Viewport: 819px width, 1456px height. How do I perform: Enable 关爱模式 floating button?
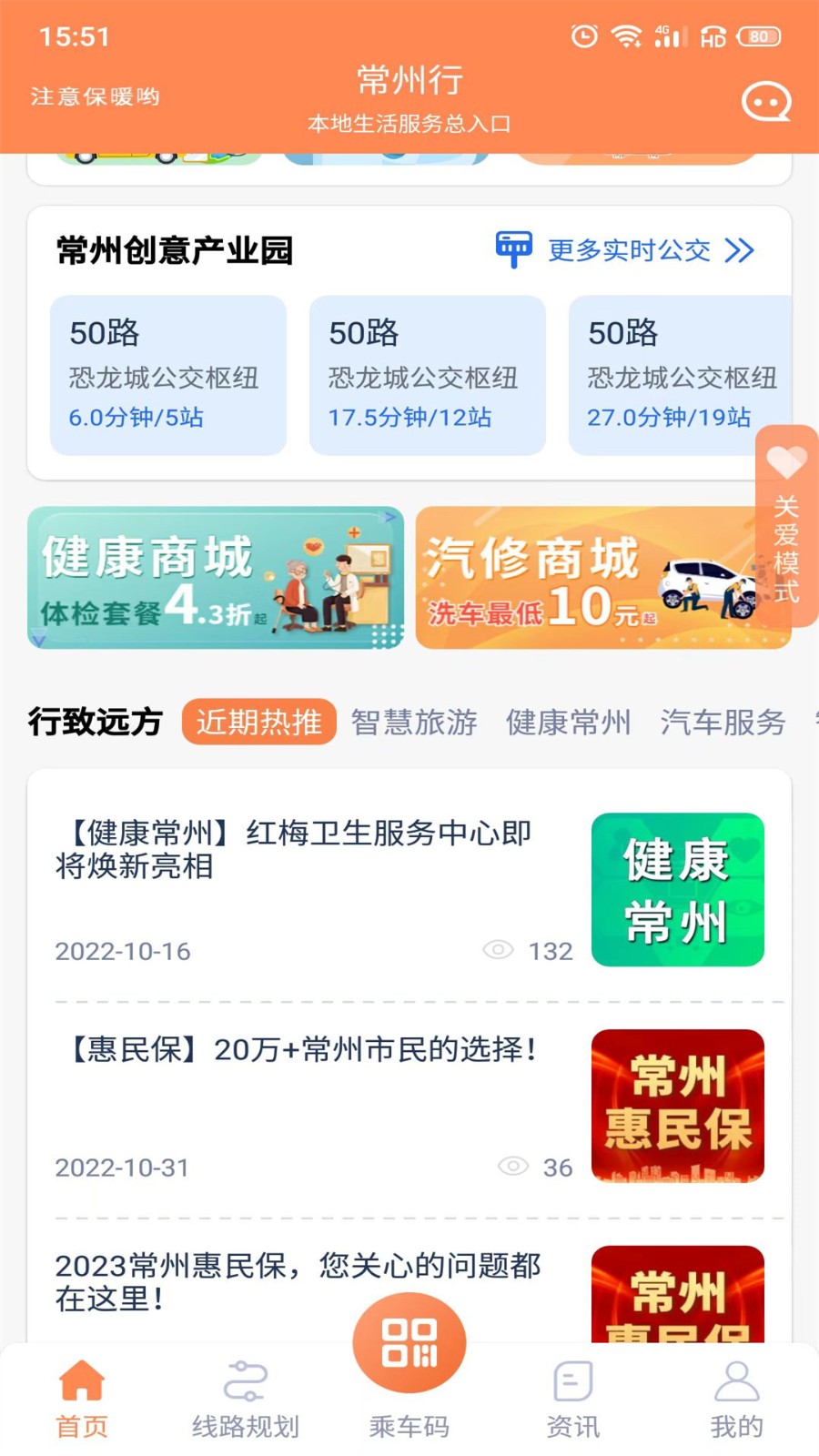(785, 527)
